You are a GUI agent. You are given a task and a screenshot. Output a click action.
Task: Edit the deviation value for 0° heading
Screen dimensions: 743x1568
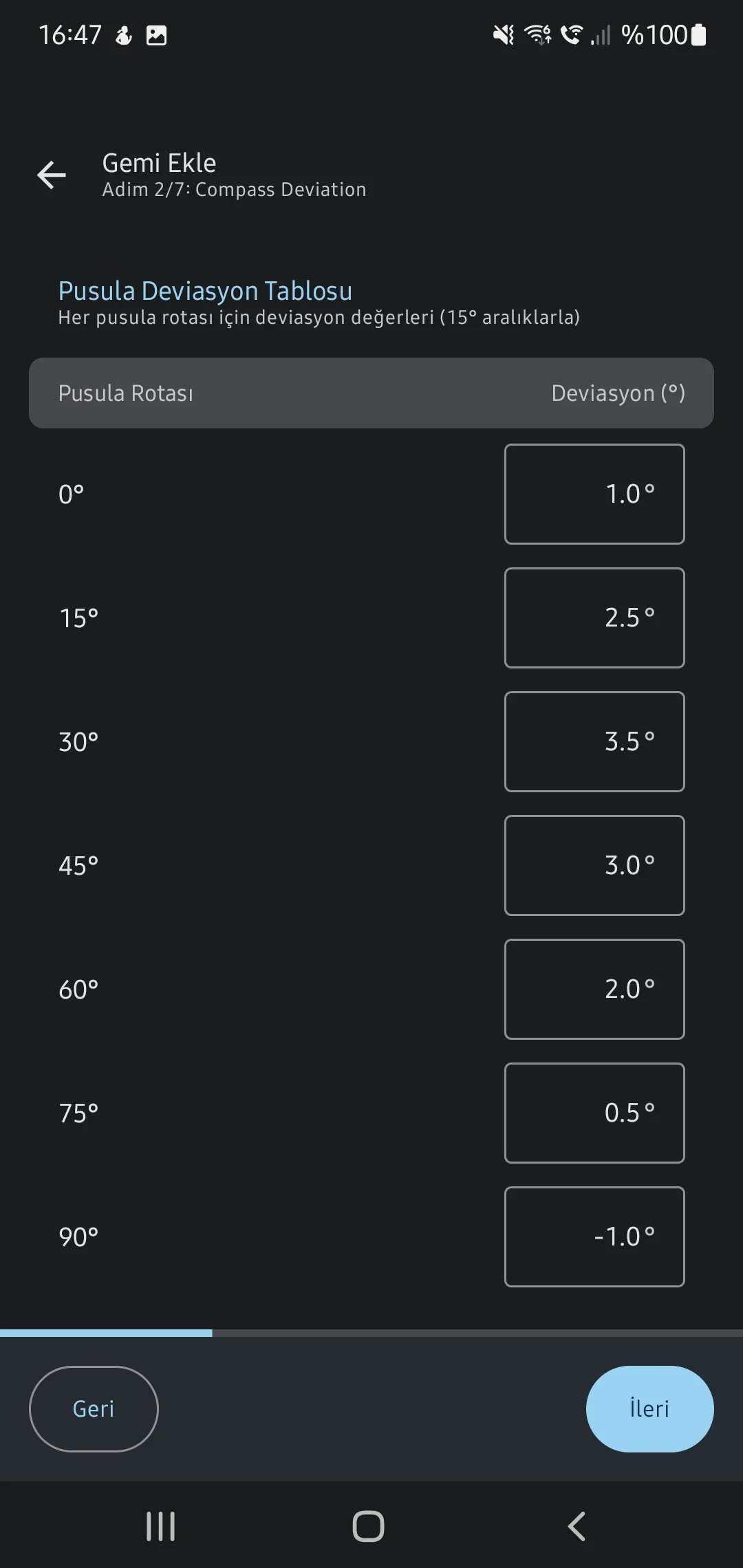(594, 493)
